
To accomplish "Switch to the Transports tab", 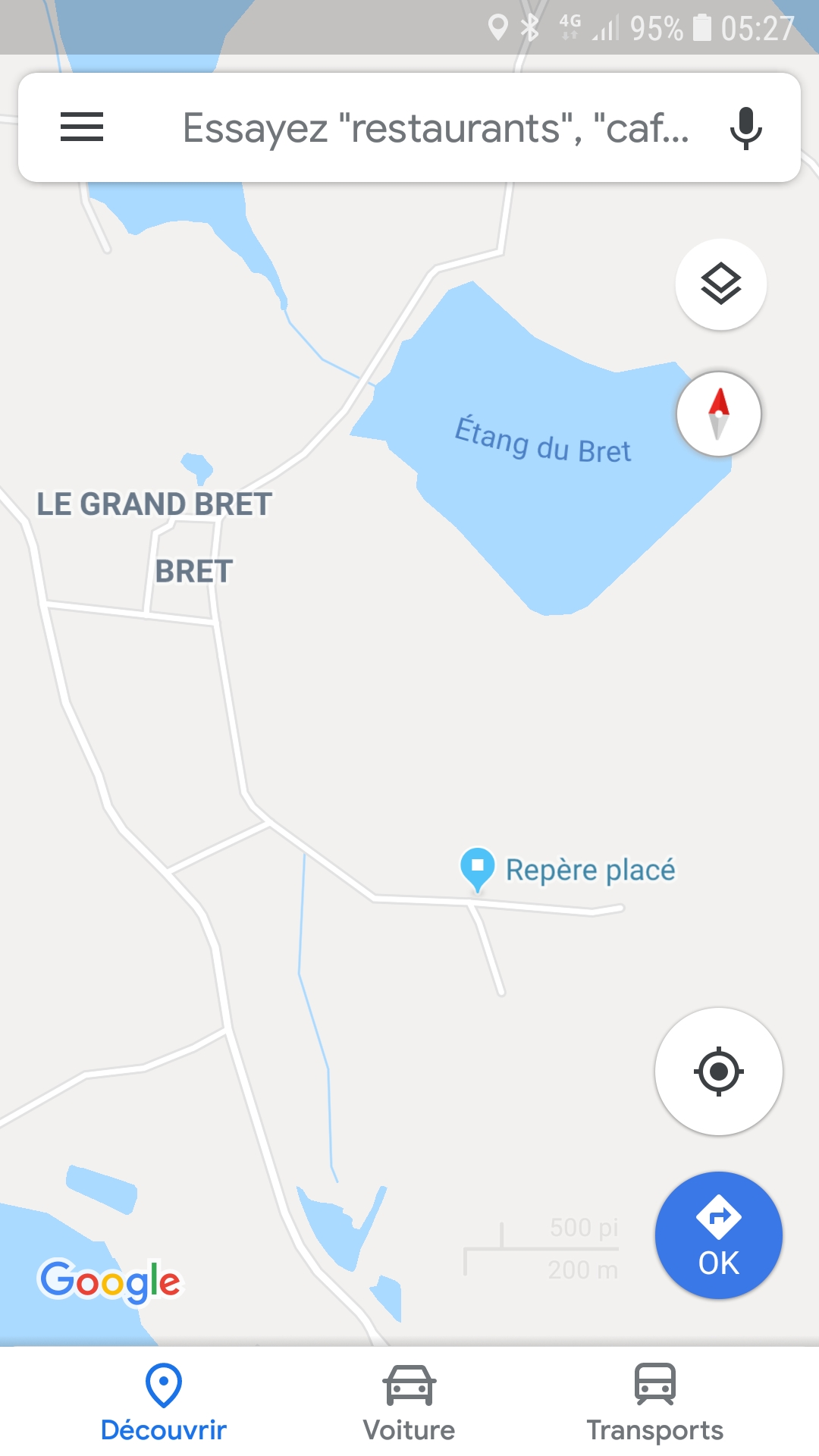I will 654,1403.
